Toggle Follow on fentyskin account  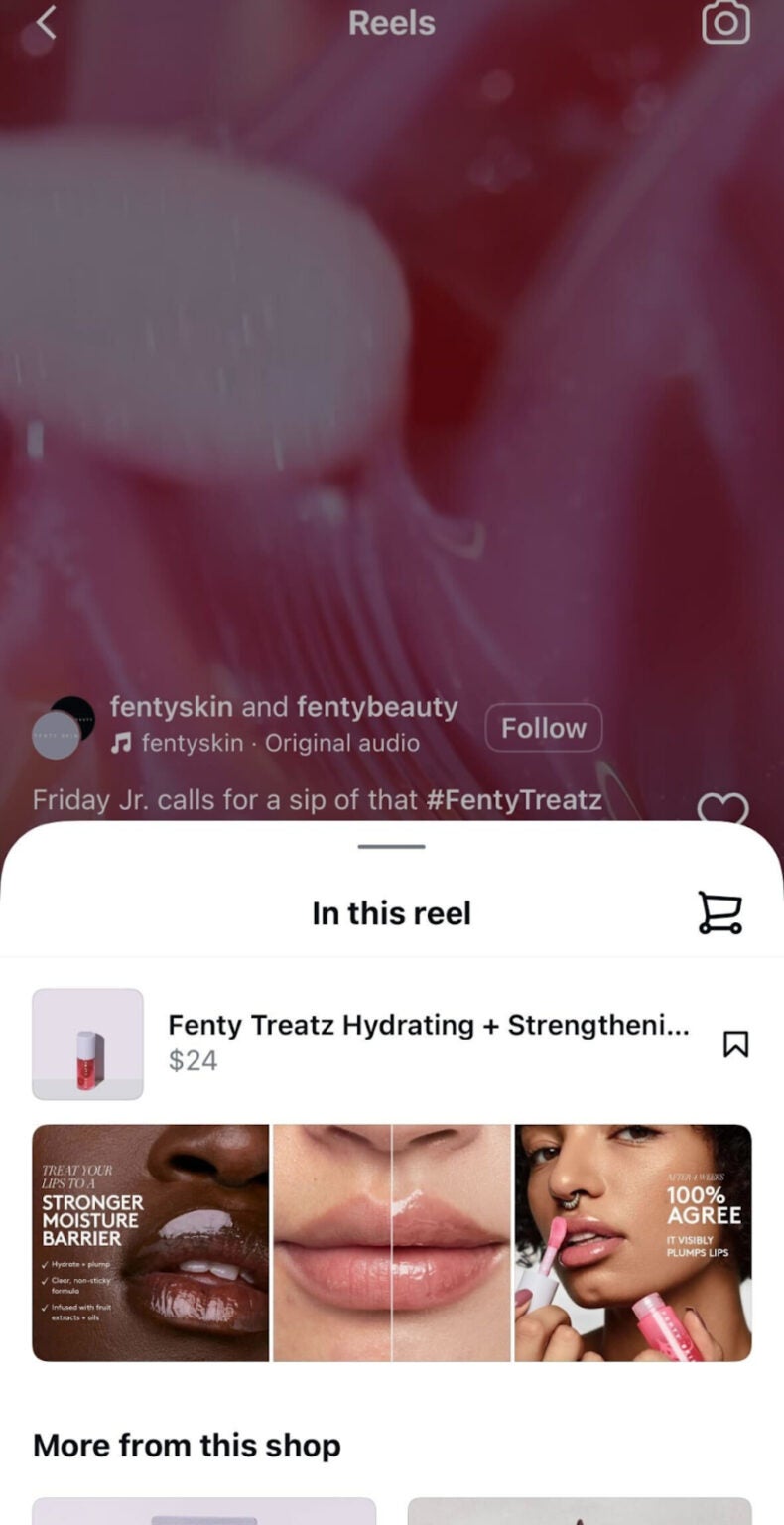(543, 727)
